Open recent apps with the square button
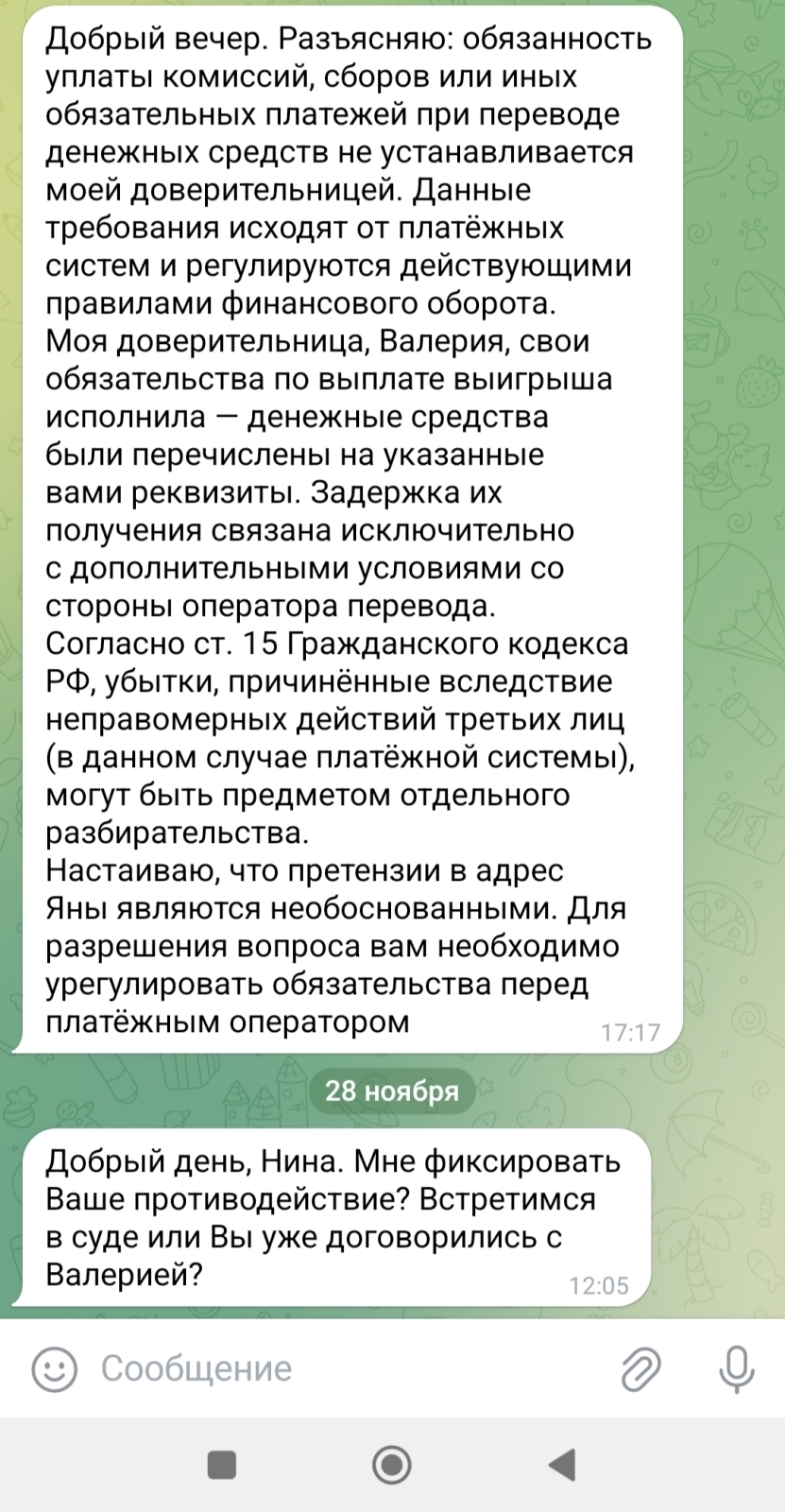785x1512 pixels. pyautogui.click(x=221, y=1465)
